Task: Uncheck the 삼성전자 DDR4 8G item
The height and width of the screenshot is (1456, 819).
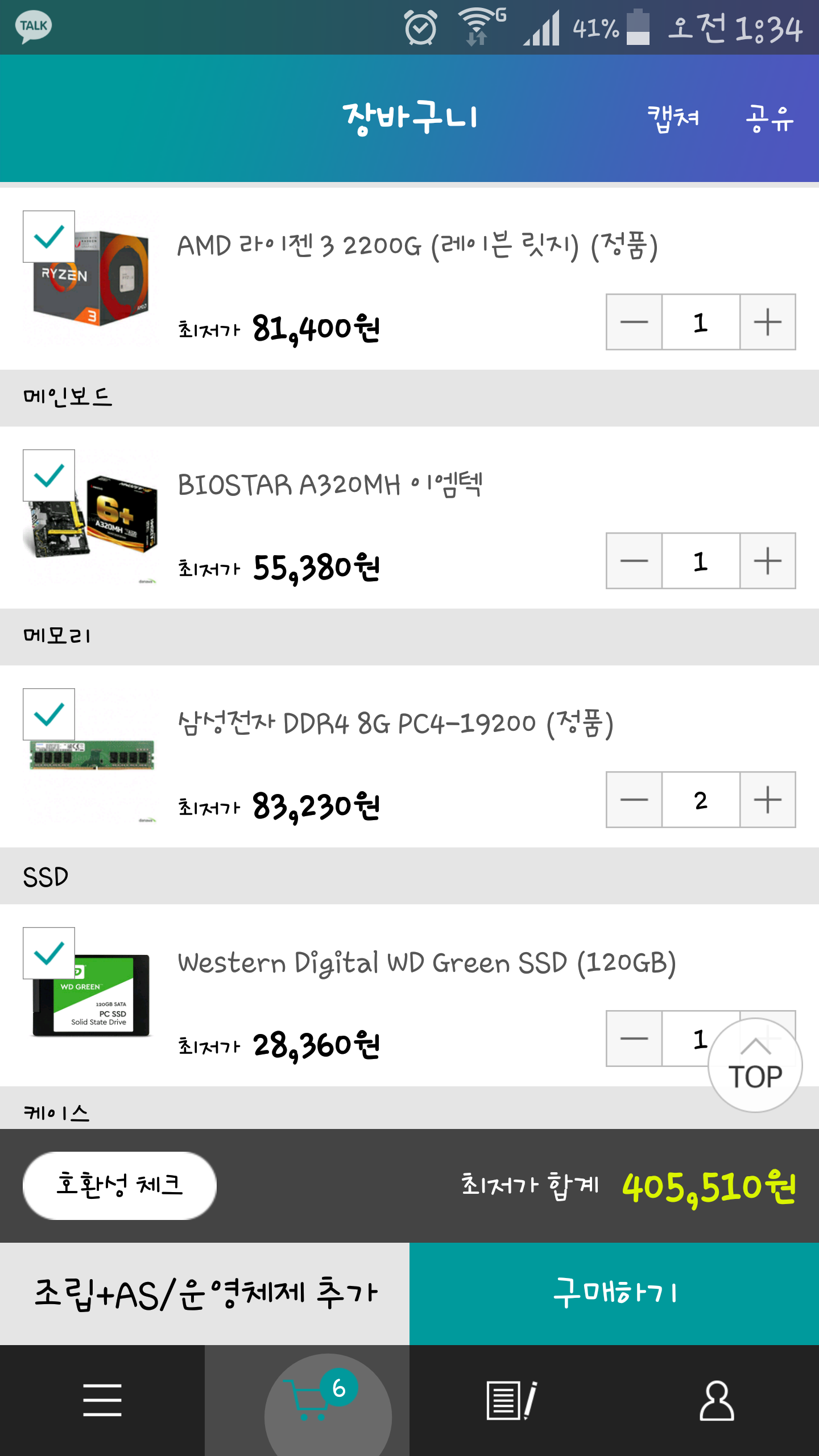Action: pyautogui.click(x=49, y=714)
